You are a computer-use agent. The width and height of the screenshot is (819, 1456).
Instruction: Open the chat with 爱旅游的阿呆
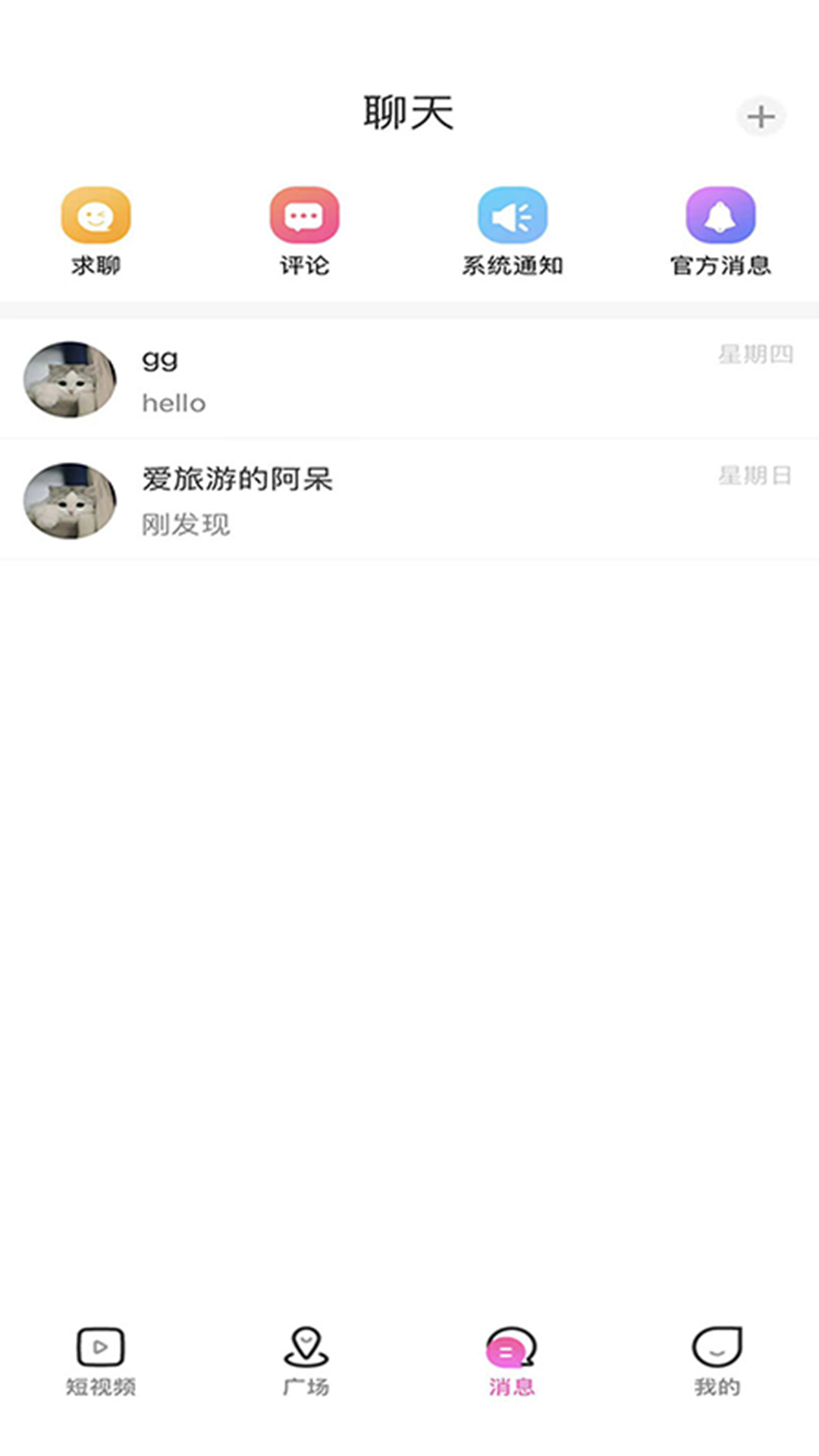(409, 500)
